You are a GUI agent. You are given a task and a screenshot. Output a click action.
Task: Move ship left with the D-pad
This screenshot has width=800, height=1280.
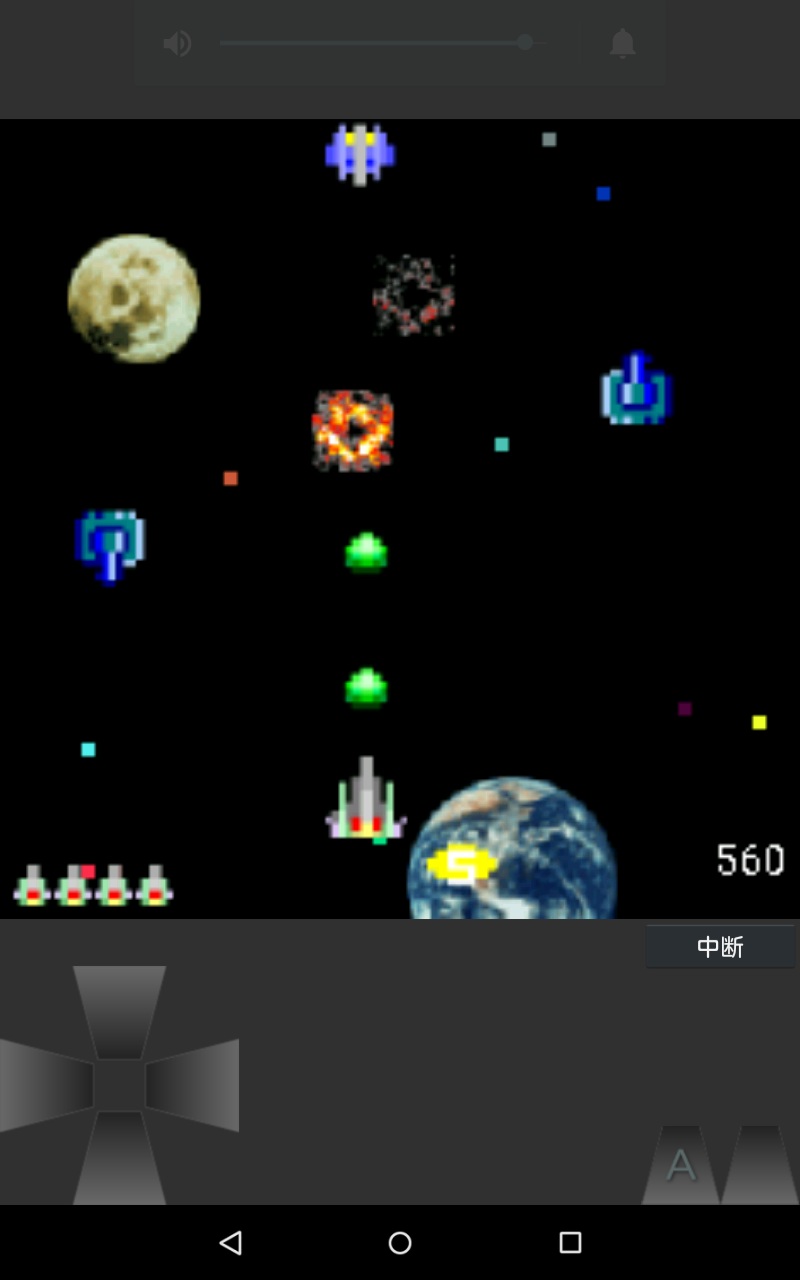46,1085
